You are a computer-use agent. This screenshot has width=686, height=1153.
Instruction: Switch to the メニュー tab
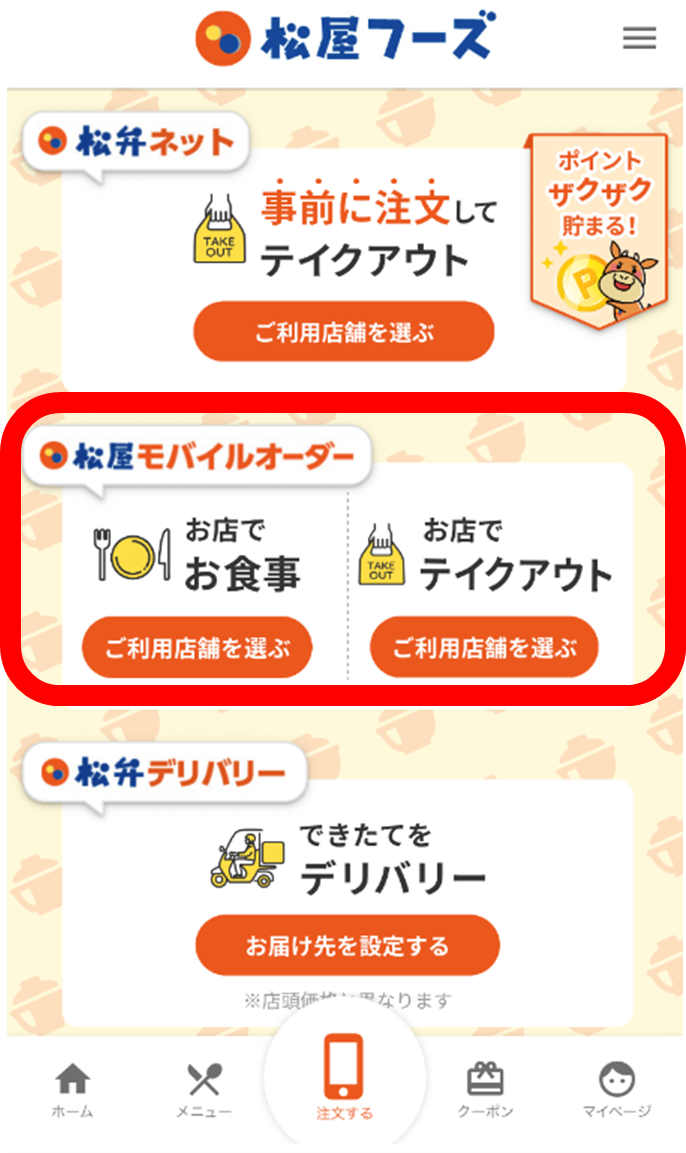click(204, 1090)
